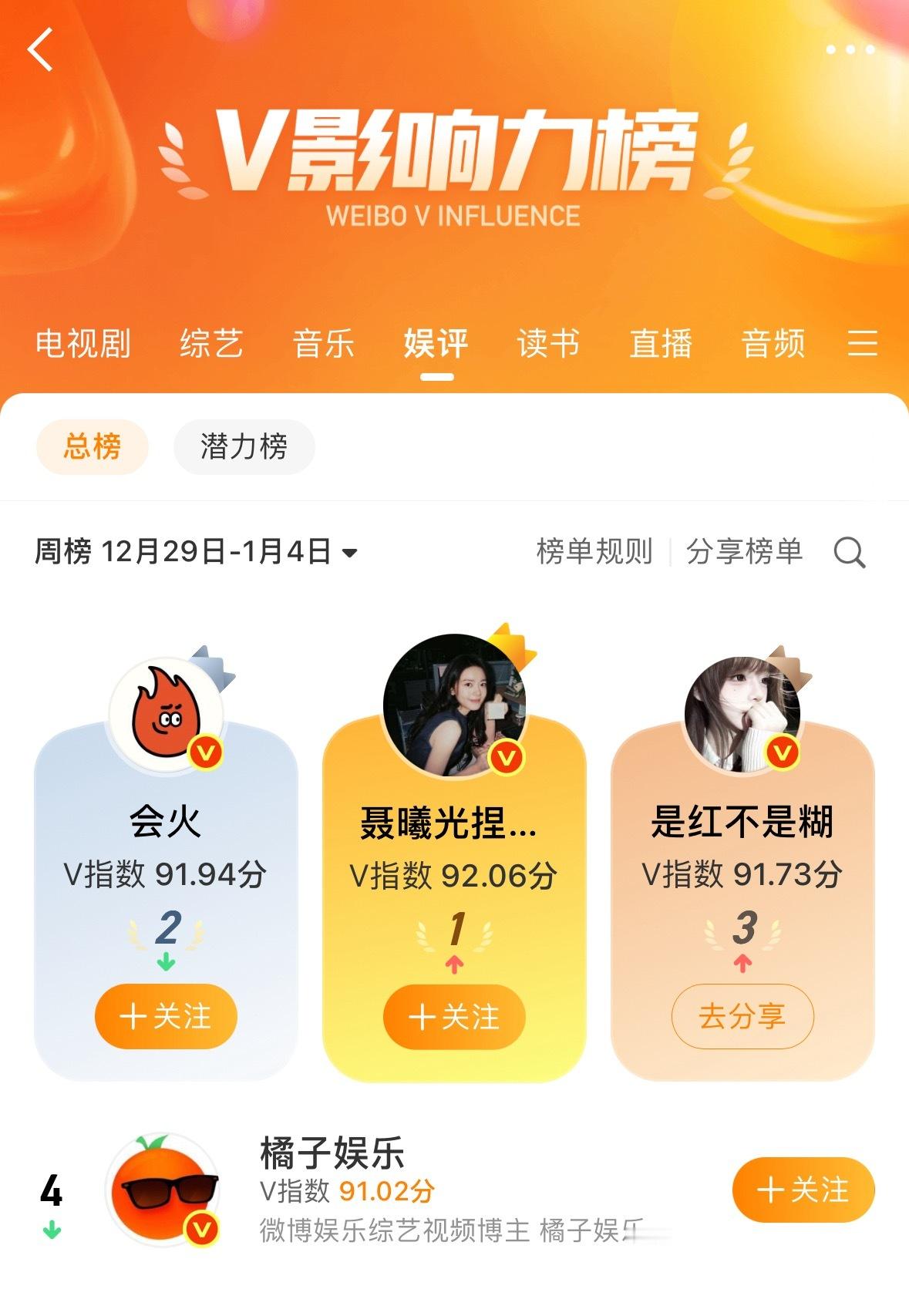
Task: Open the 榜单规则 ranking rules link
Action: pos(594,550)
